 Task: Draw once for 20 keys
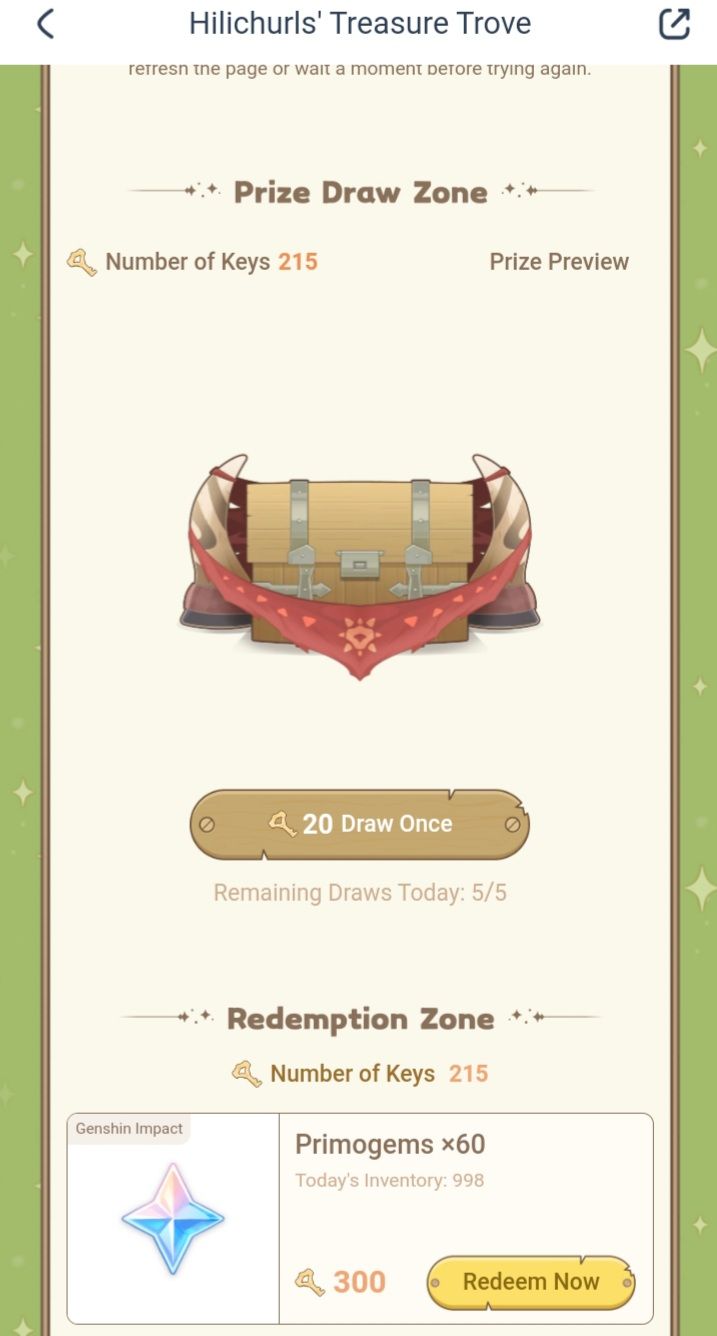pyautogui.click(x=360, y=824)
